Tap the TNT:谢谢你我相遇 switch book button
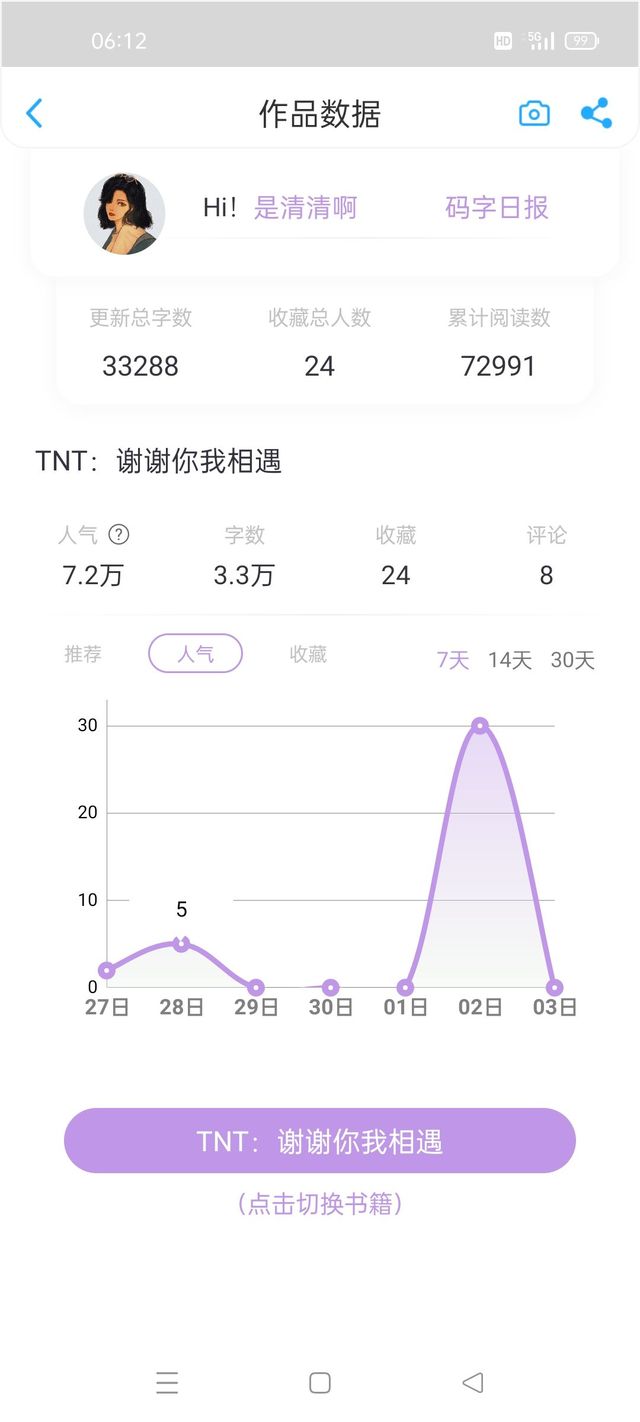The image size is (640, 1422). 320,1141
